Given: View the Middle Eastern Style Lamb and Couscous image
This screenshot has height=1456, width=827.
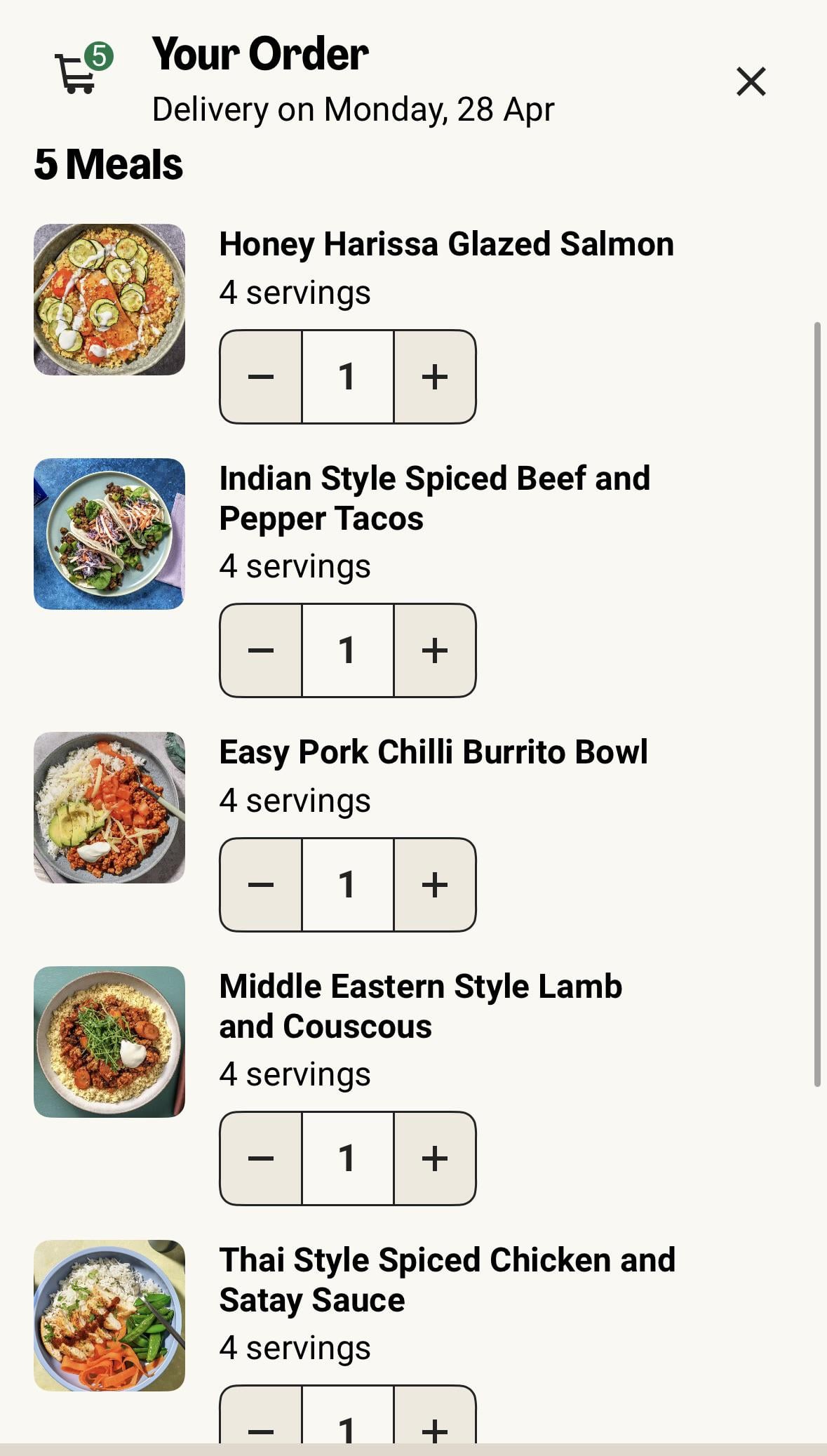Looking at the screenshot, I should click(x=109, y=1042).
